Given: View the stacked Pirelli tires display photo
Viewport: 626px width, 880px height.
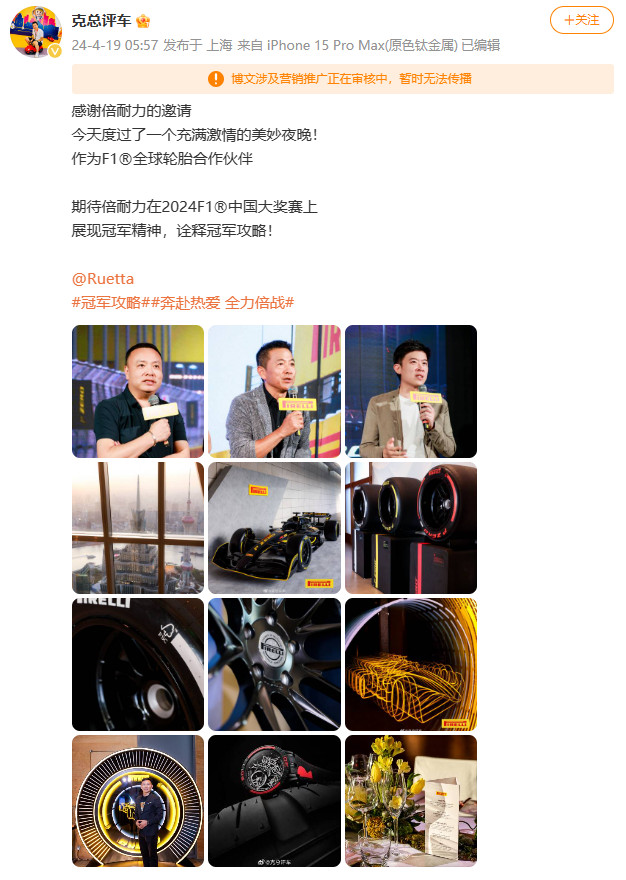Looking at the screenshot, I should click(x=411, y=528).
